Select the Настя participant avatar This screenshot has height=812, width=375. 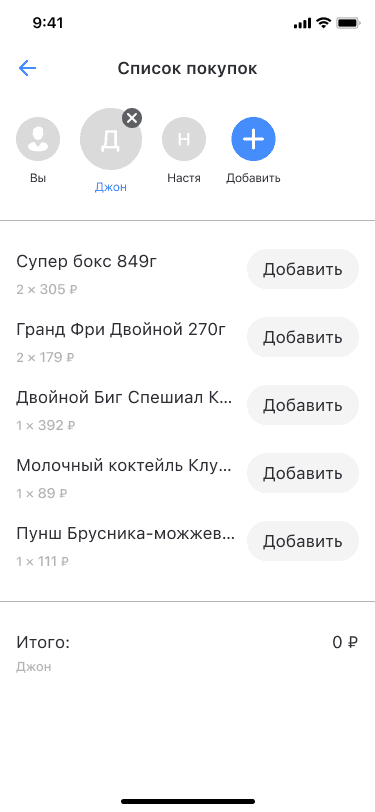click(x=184, y=139)
